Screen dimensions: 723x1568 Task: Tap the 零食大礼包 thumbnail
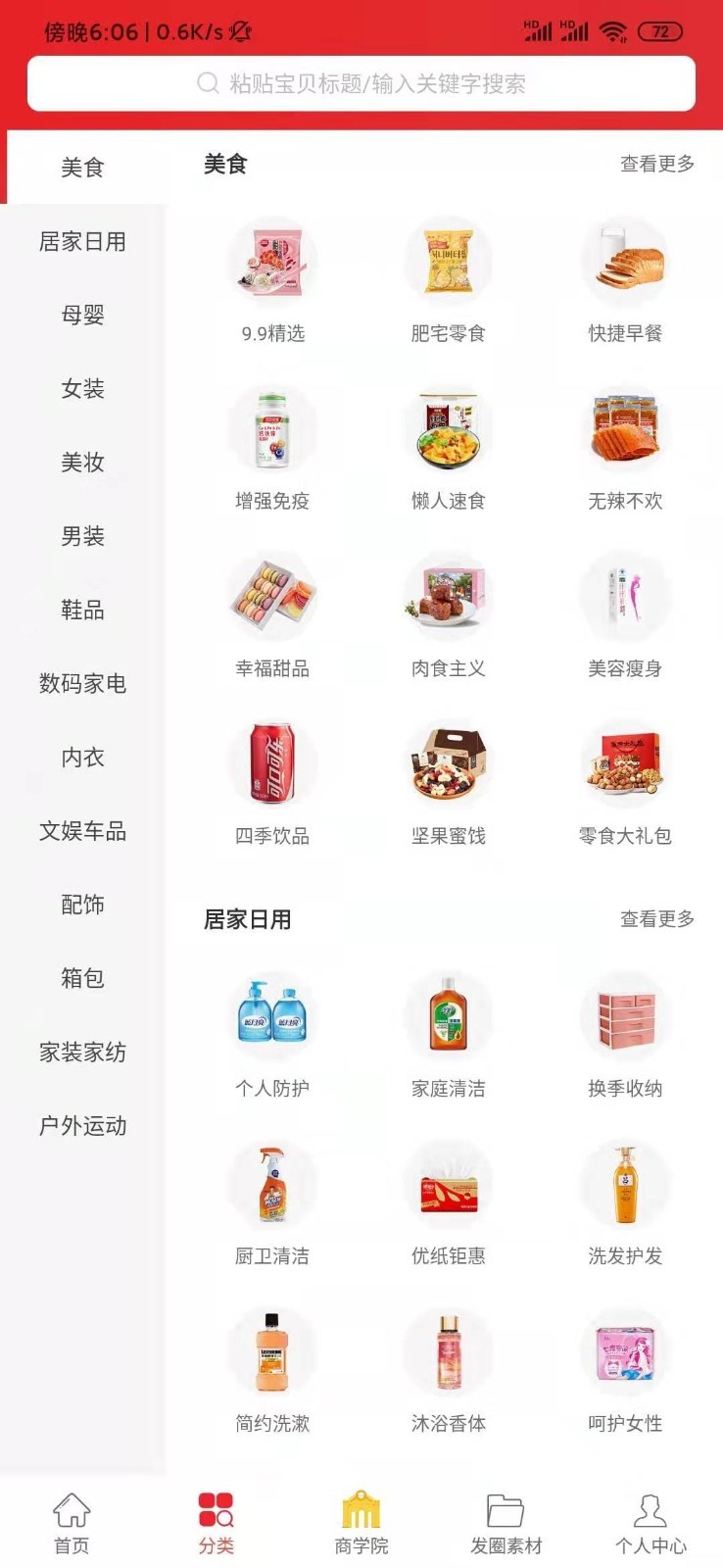click(625, 764)
